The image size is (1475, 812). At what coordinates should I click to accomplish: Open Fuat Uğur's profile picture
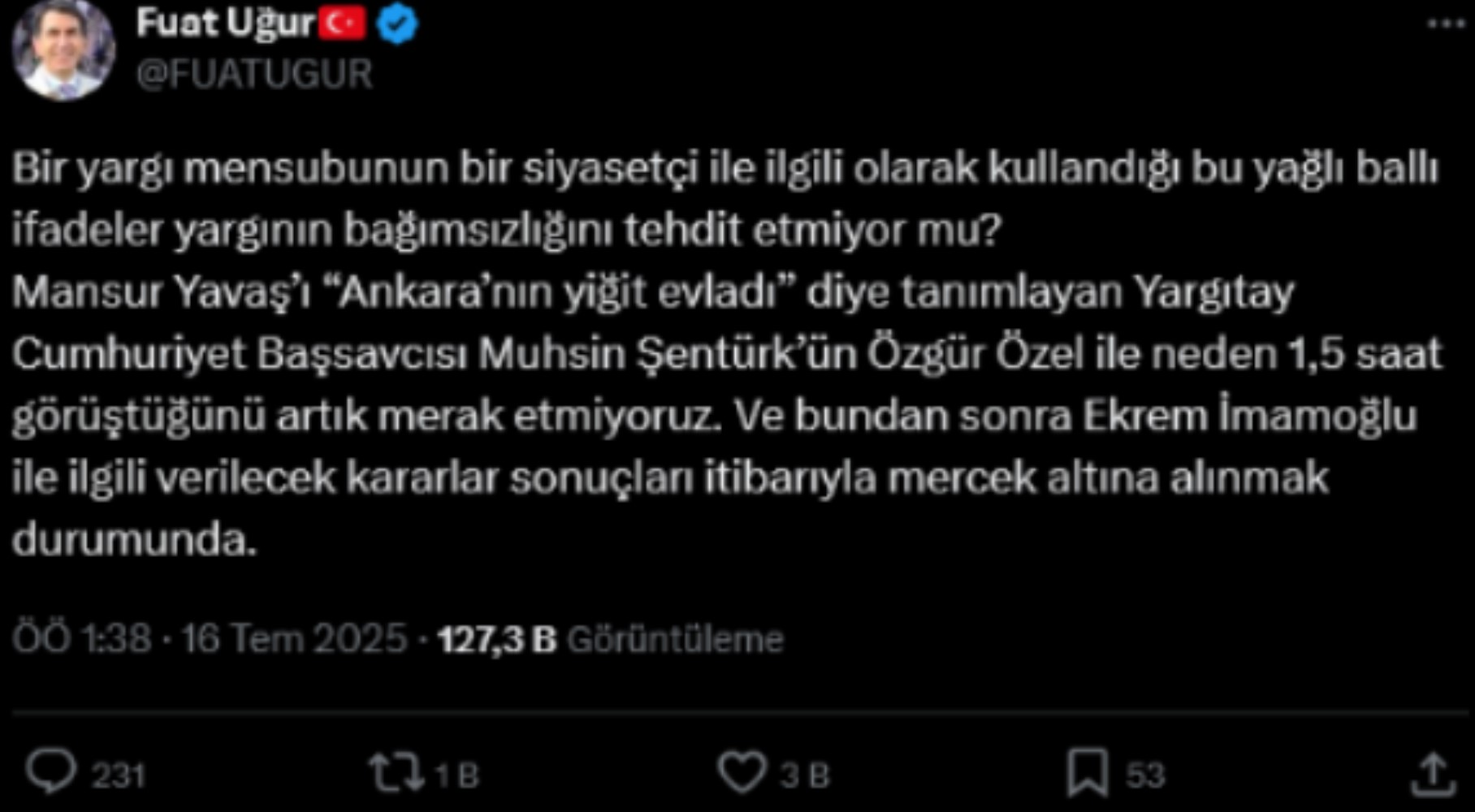point(63,49)
